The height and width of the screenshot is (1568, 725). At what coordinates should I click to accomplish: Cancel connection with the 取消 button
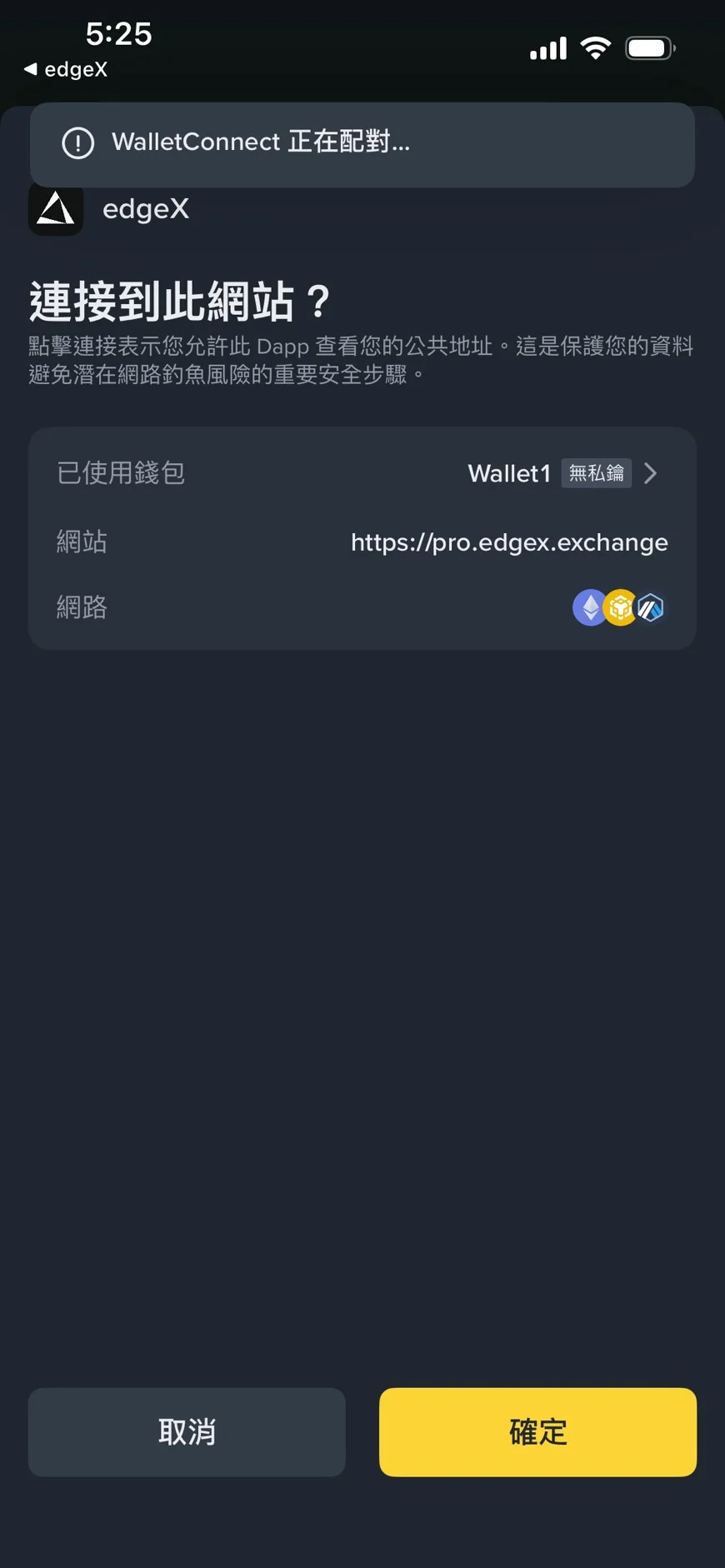point(187,1432)
